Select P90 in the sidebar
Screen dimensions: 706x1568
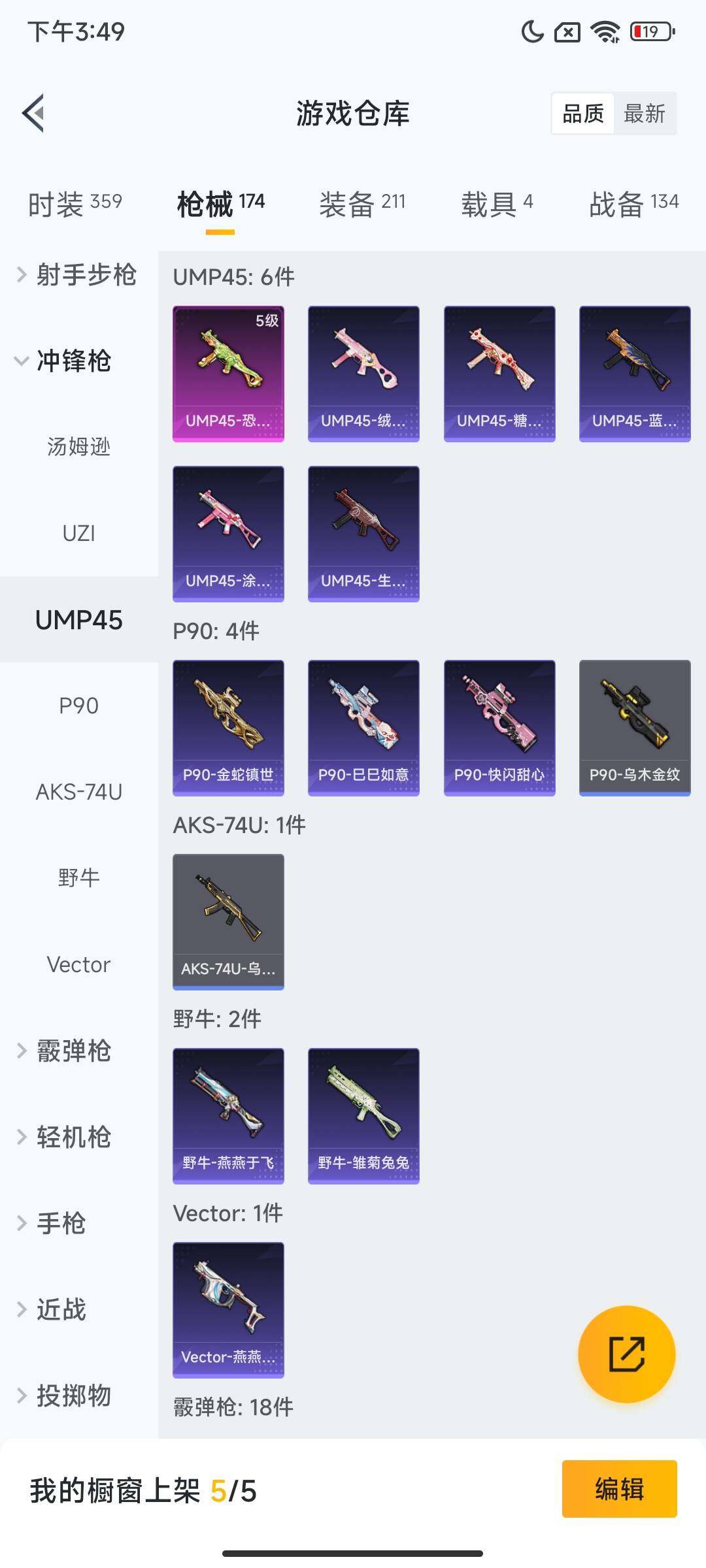pyautogui.click(x=79, y=706)
